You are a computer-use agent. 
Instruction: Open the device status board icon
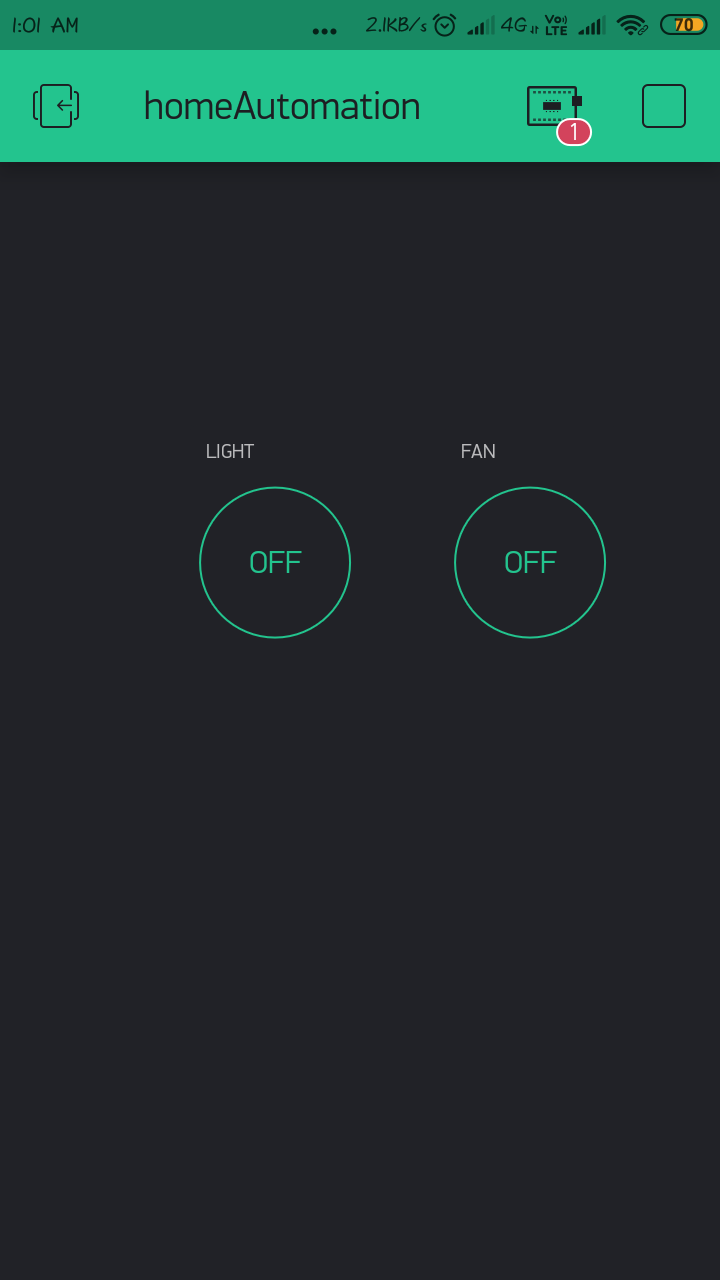pyautogui.click(x=556, y=108)
